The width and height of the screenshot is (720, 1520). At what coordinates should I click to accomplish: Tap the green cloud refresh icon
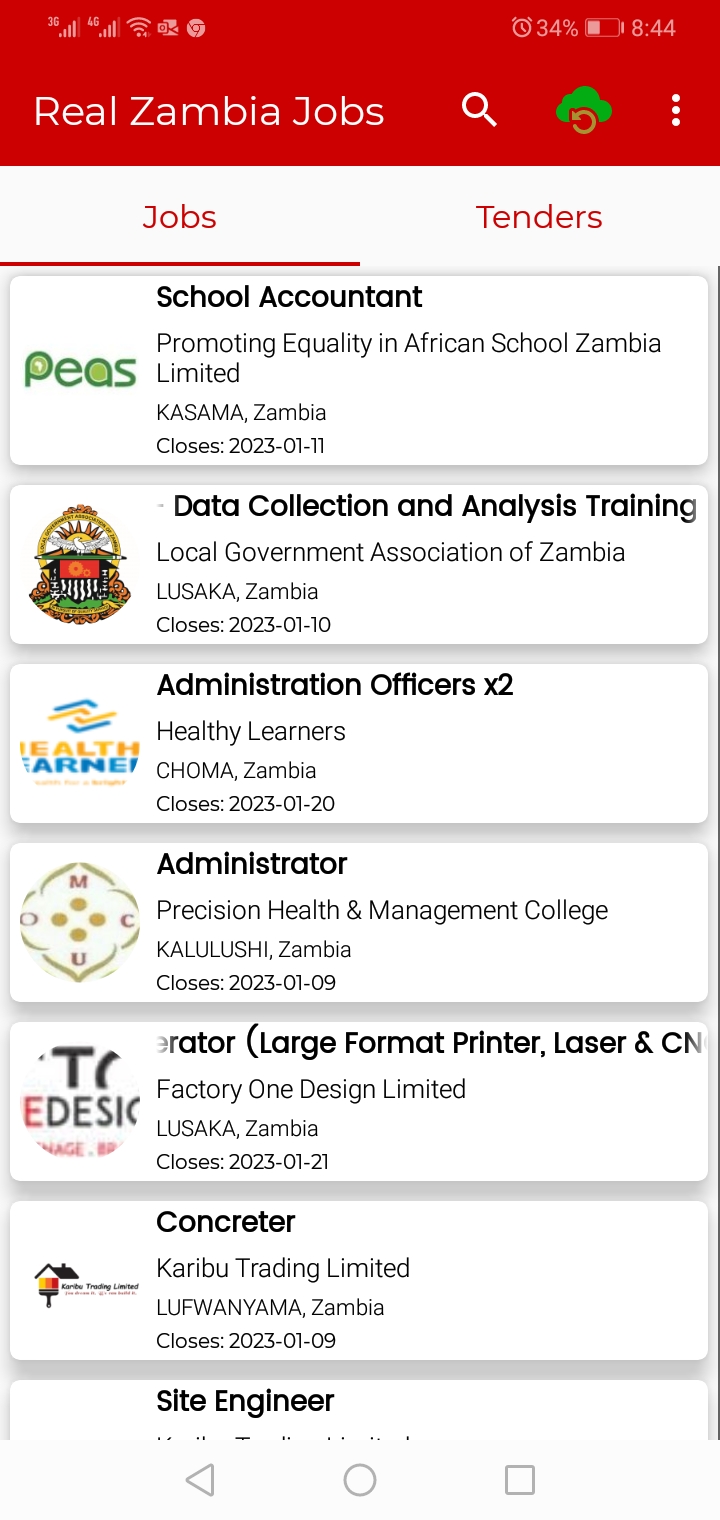(x=584, y=110)
